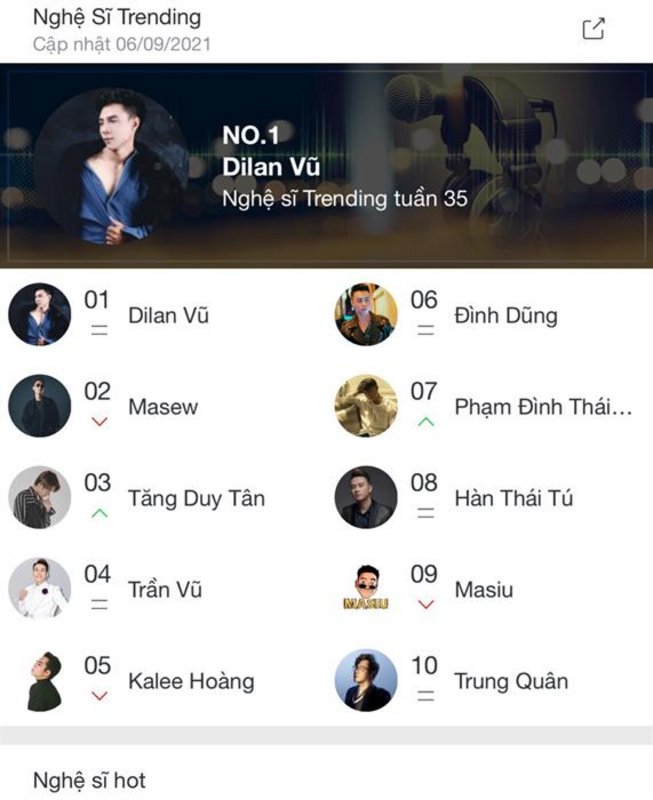The width and height of the screenshot is (653, 800).
Task: View Tăng Duy Tân's artist page
Action: click(x=196, y=498)
